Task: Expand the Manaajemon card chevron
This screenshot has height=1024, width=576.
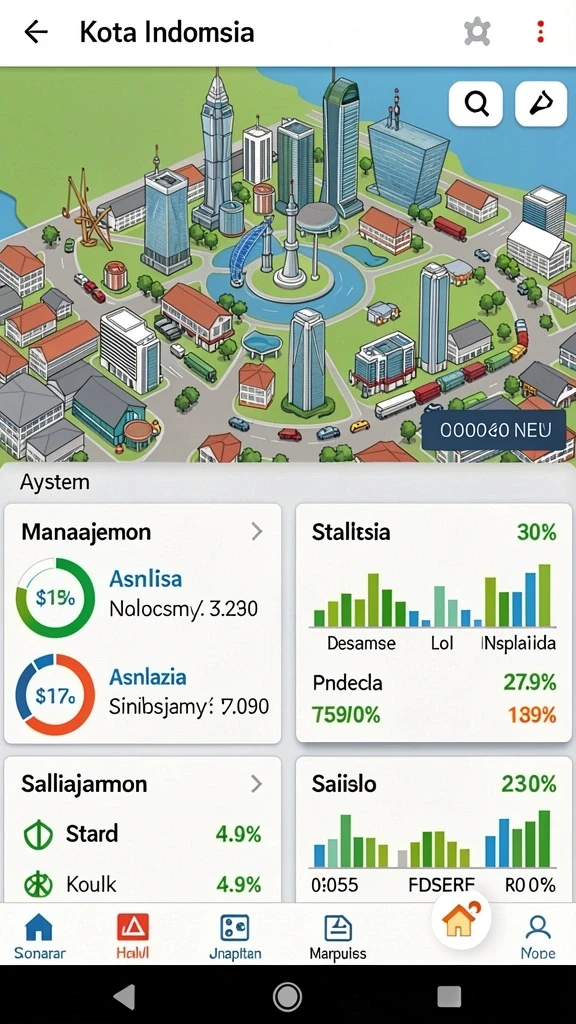Action: [257, 532]
